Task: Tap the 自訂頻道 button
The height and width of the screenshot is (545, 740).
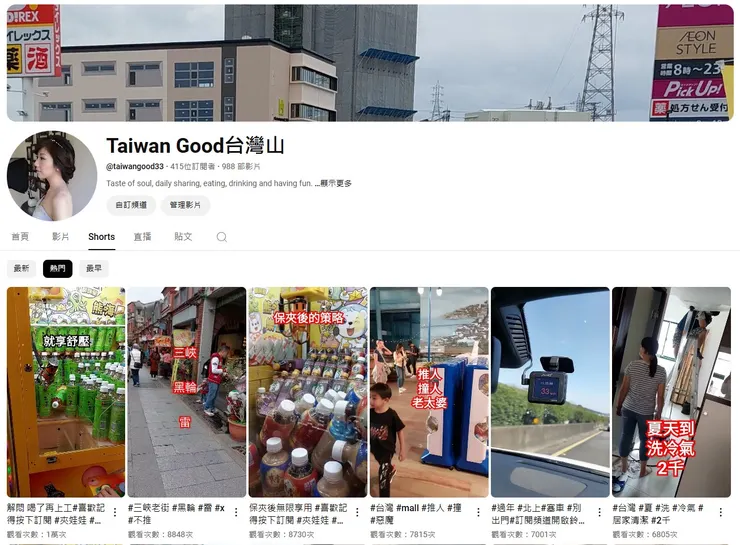Action: pyautogui.click(x=130, y=205)
